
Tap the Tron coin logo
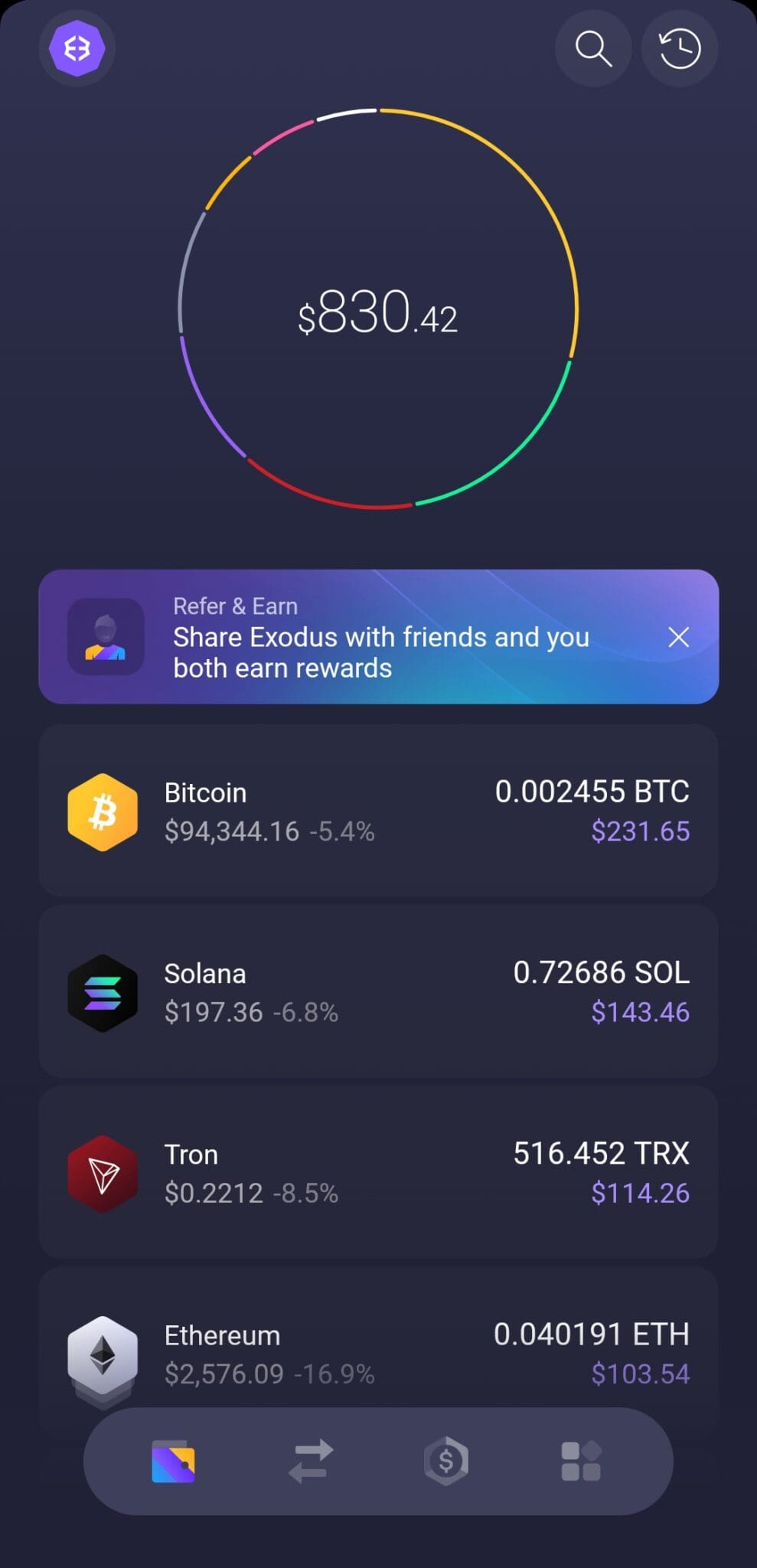coord(103,1172)
